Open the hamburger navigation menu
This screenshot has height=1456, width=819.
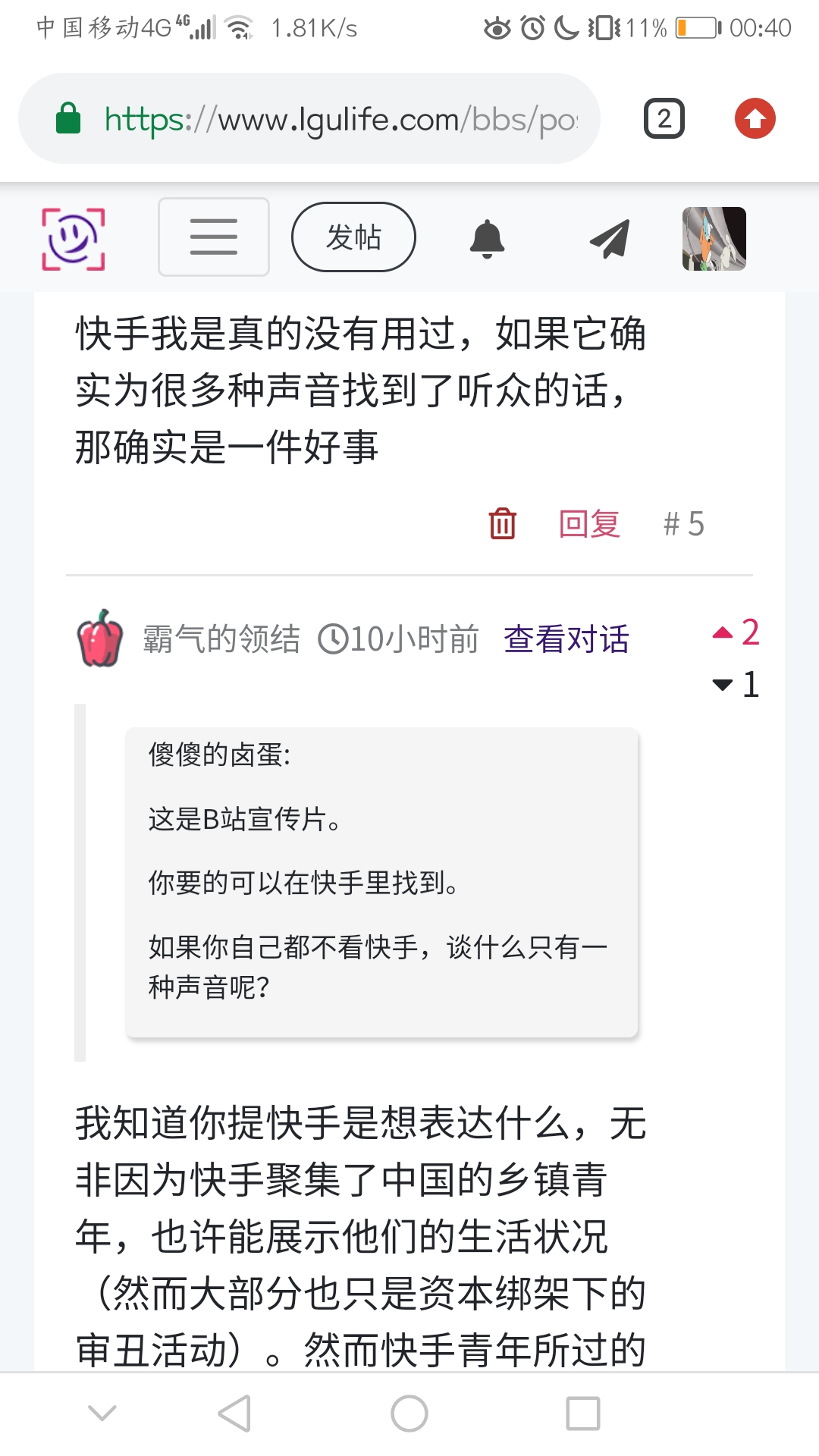(213, 237)
